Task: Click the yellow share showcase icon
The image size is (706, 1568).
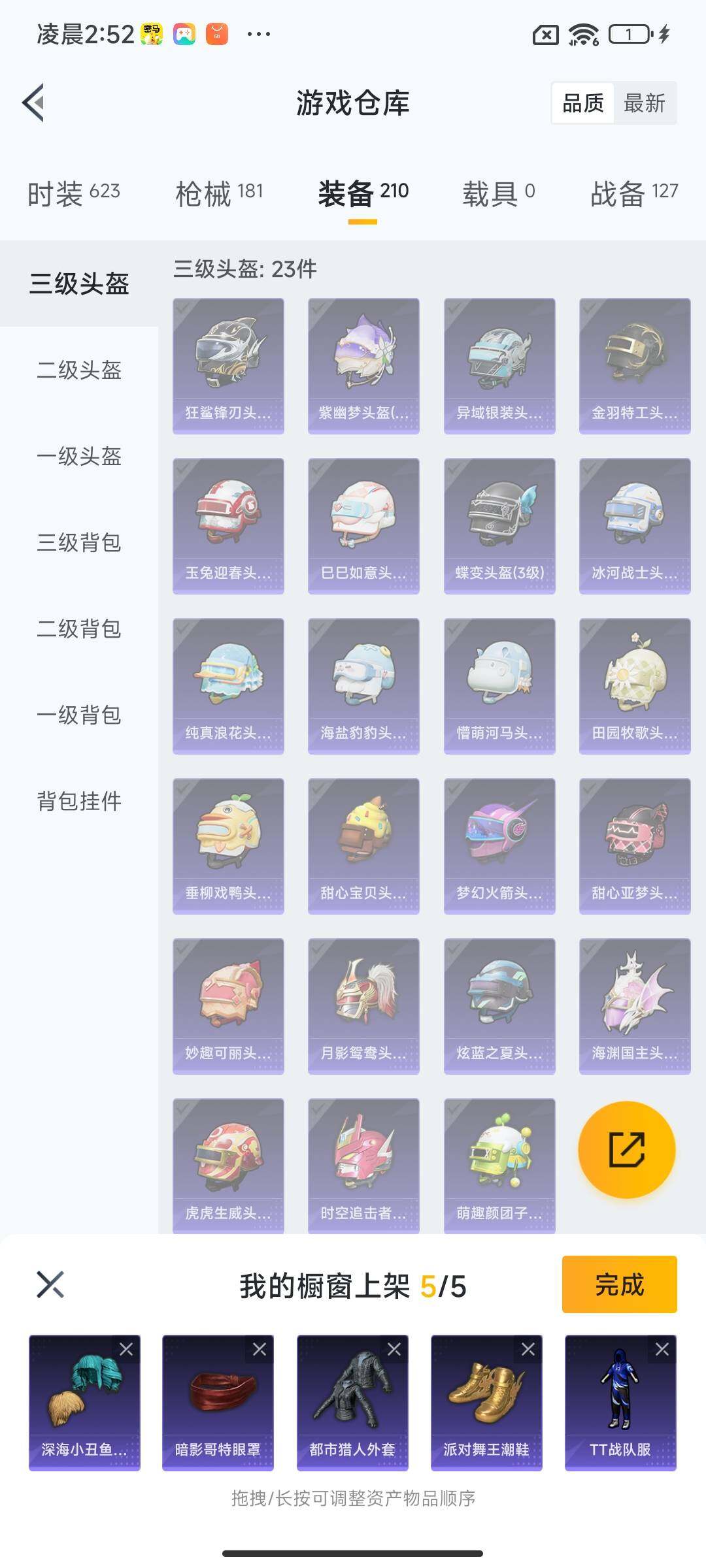Action: point(626,1149)
